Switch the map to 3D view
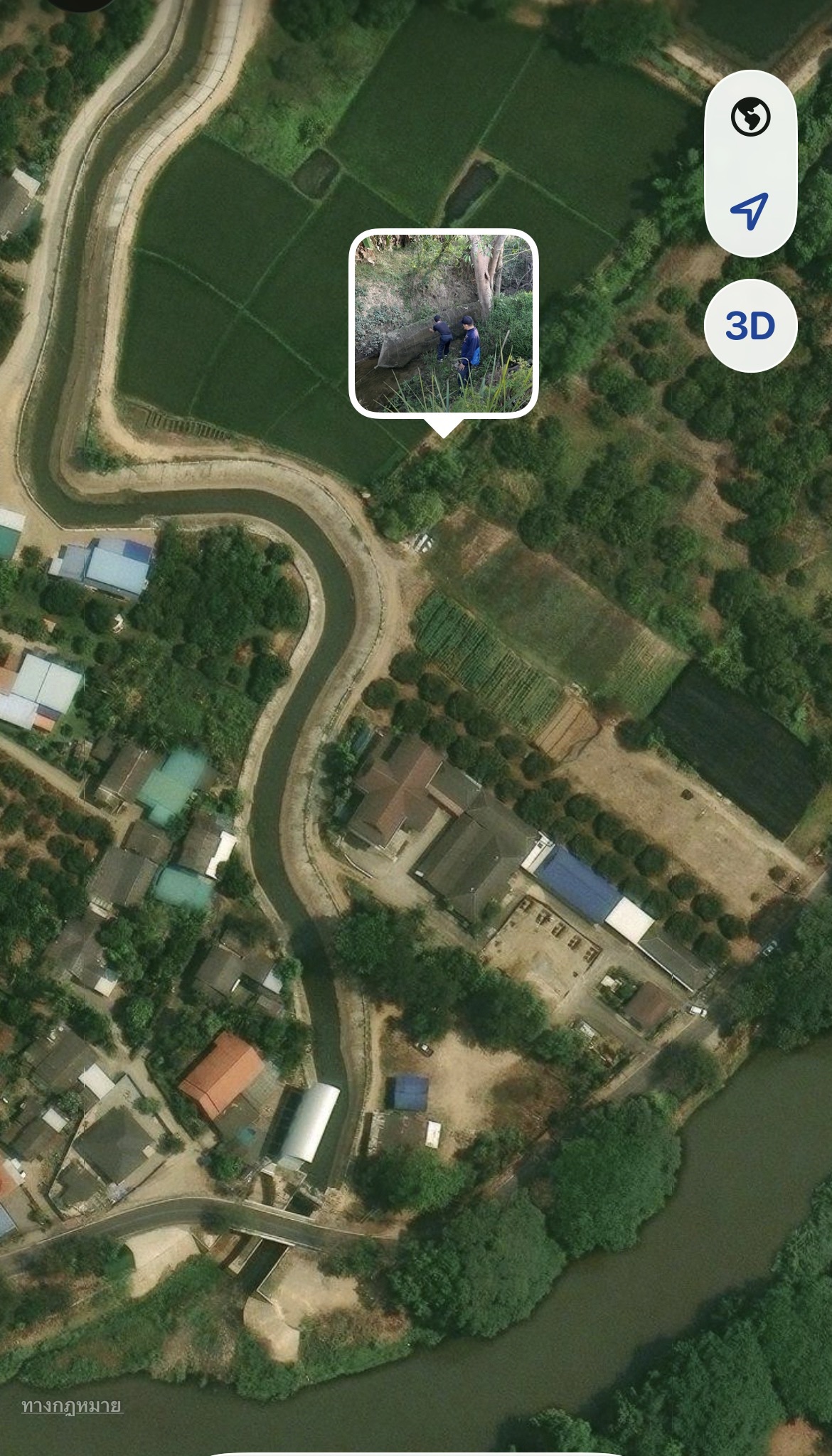 pos(750,326)
